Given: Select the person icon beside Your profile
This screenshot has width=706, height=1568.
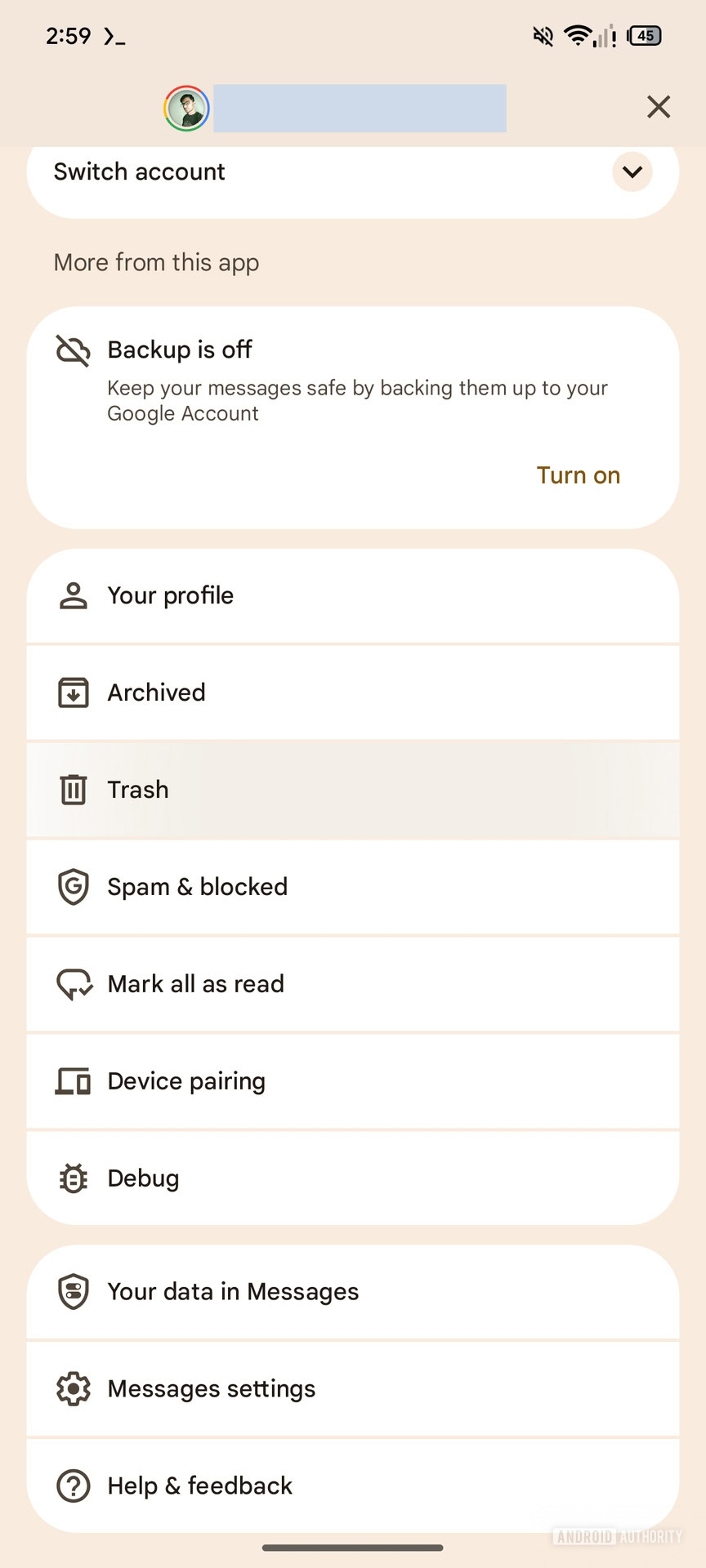Looking at the screenshot, I should (x=74, y=595).
